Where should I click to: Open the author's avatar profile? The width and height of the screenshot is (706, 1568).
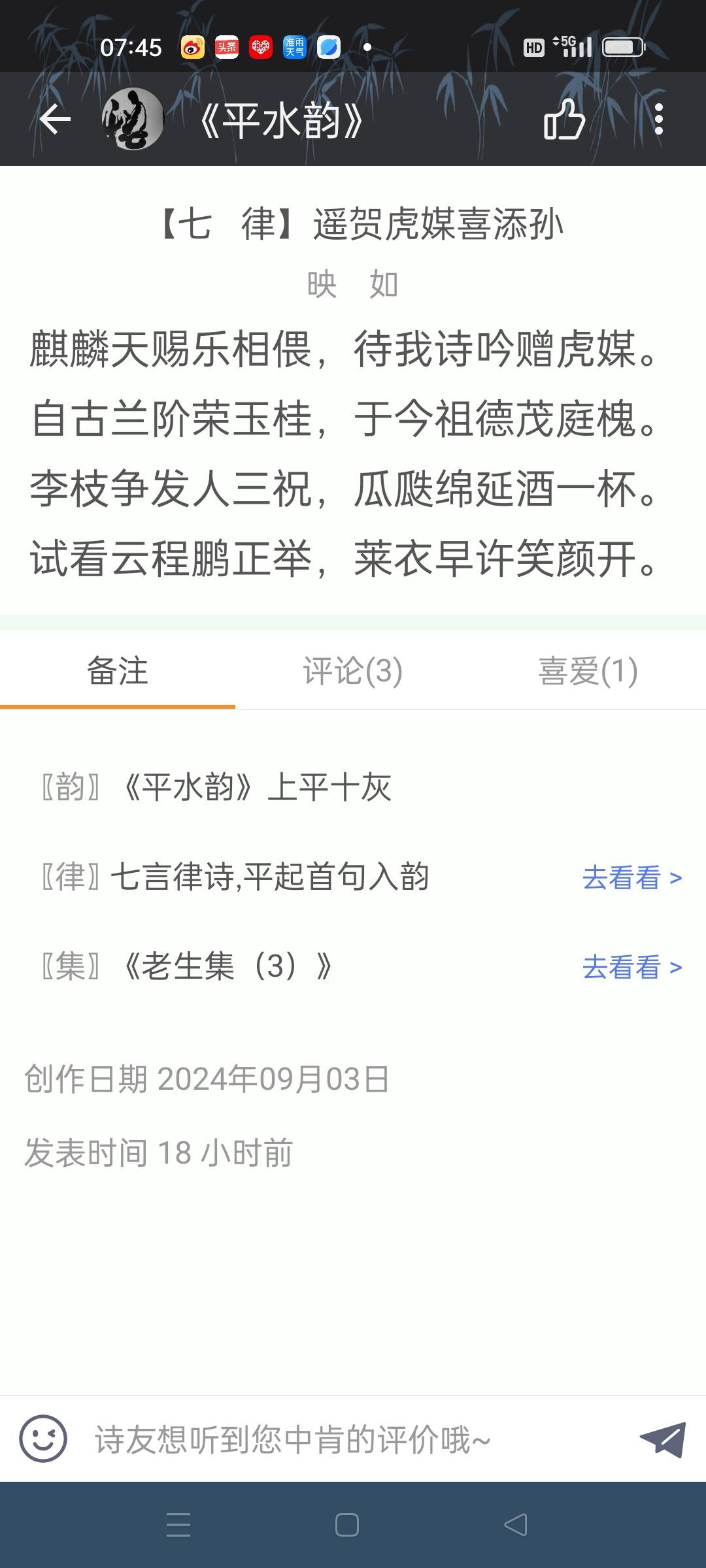tap(133, 120)
